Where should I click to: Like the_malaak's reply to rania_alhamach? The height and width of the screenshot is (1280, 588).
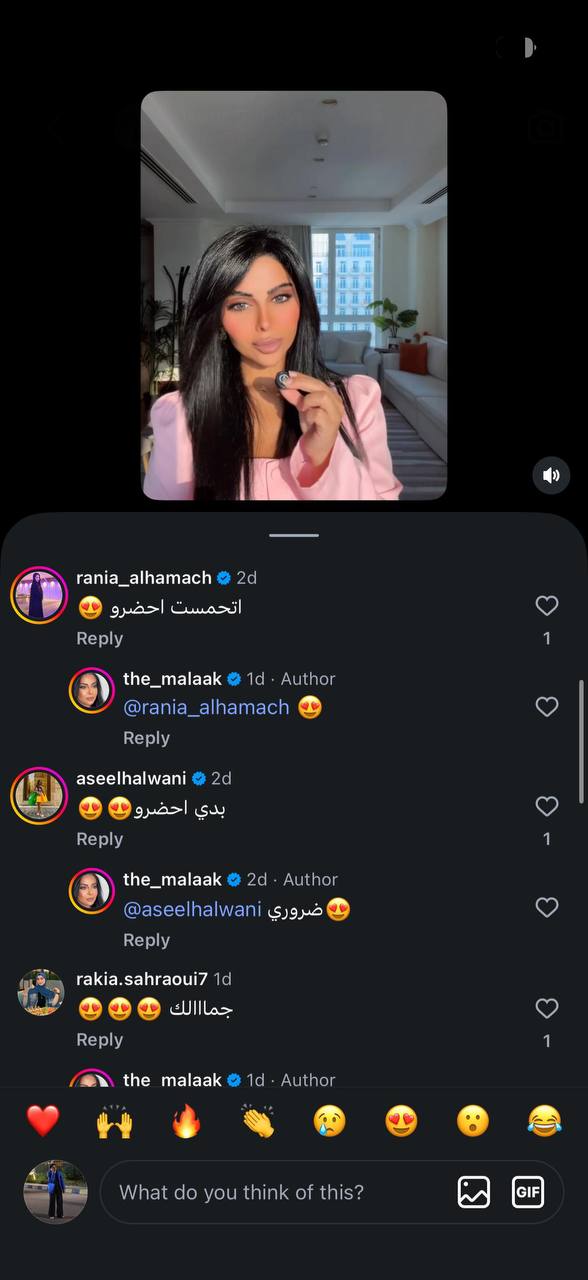click(546, 707)
